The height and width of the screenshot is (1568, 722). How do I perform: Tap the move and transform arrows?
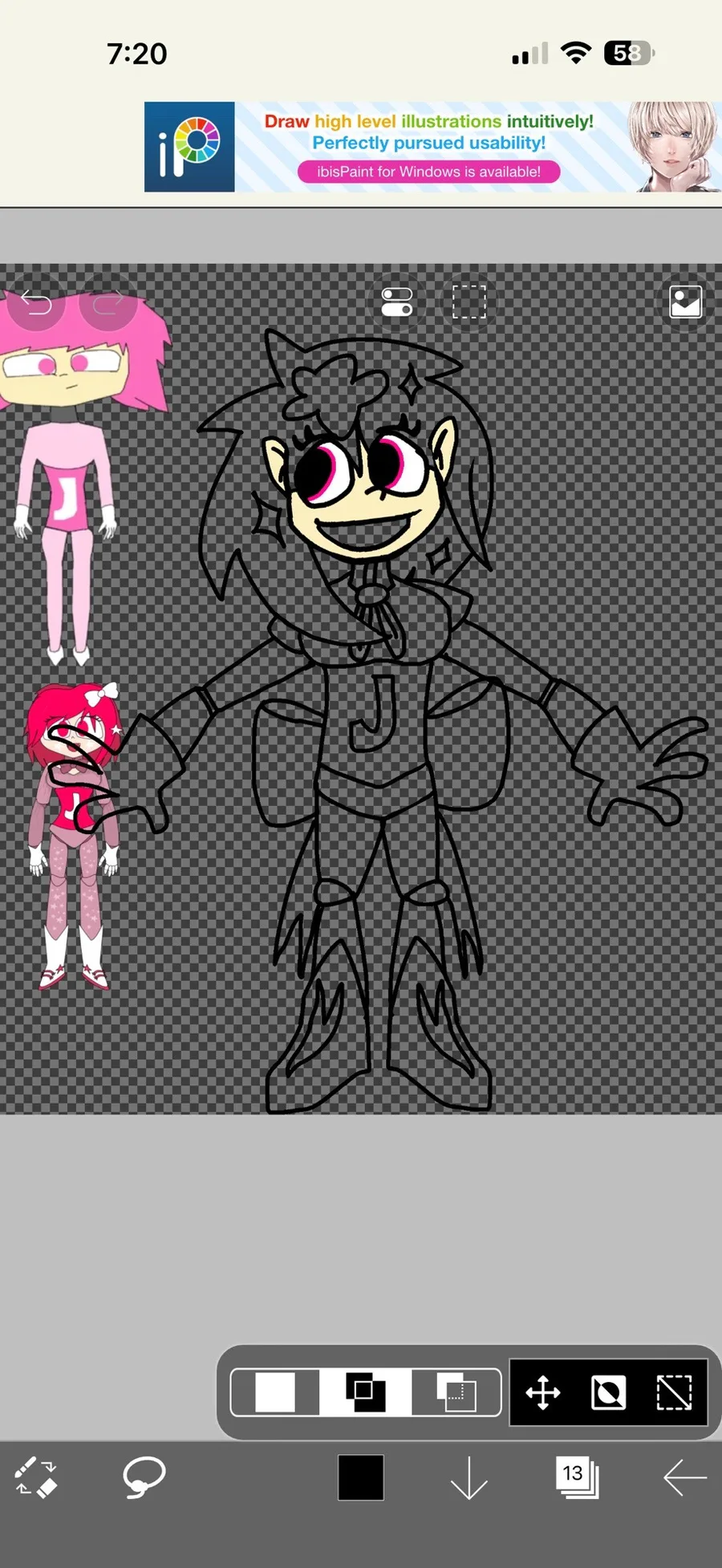[543, 1392]
